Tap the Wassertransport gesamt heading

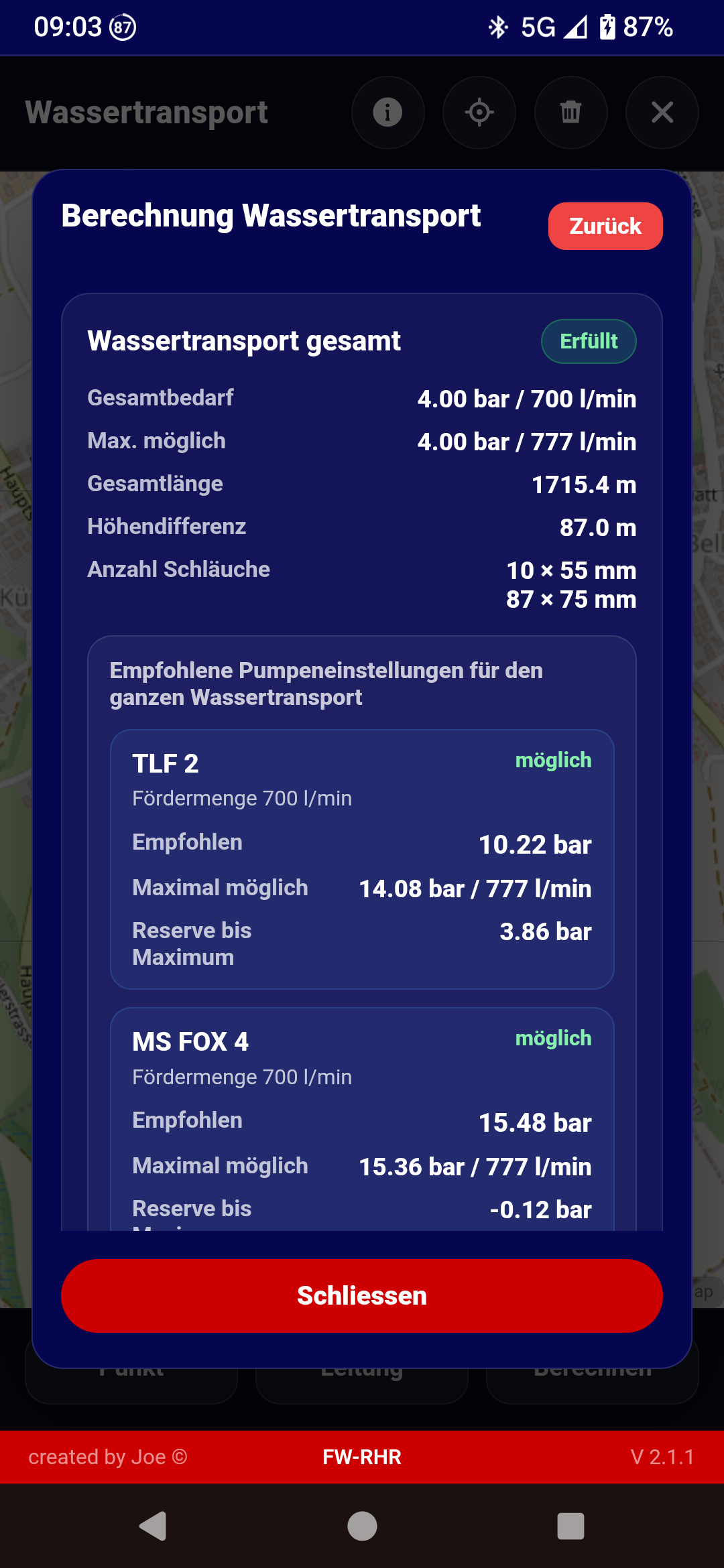244,340
